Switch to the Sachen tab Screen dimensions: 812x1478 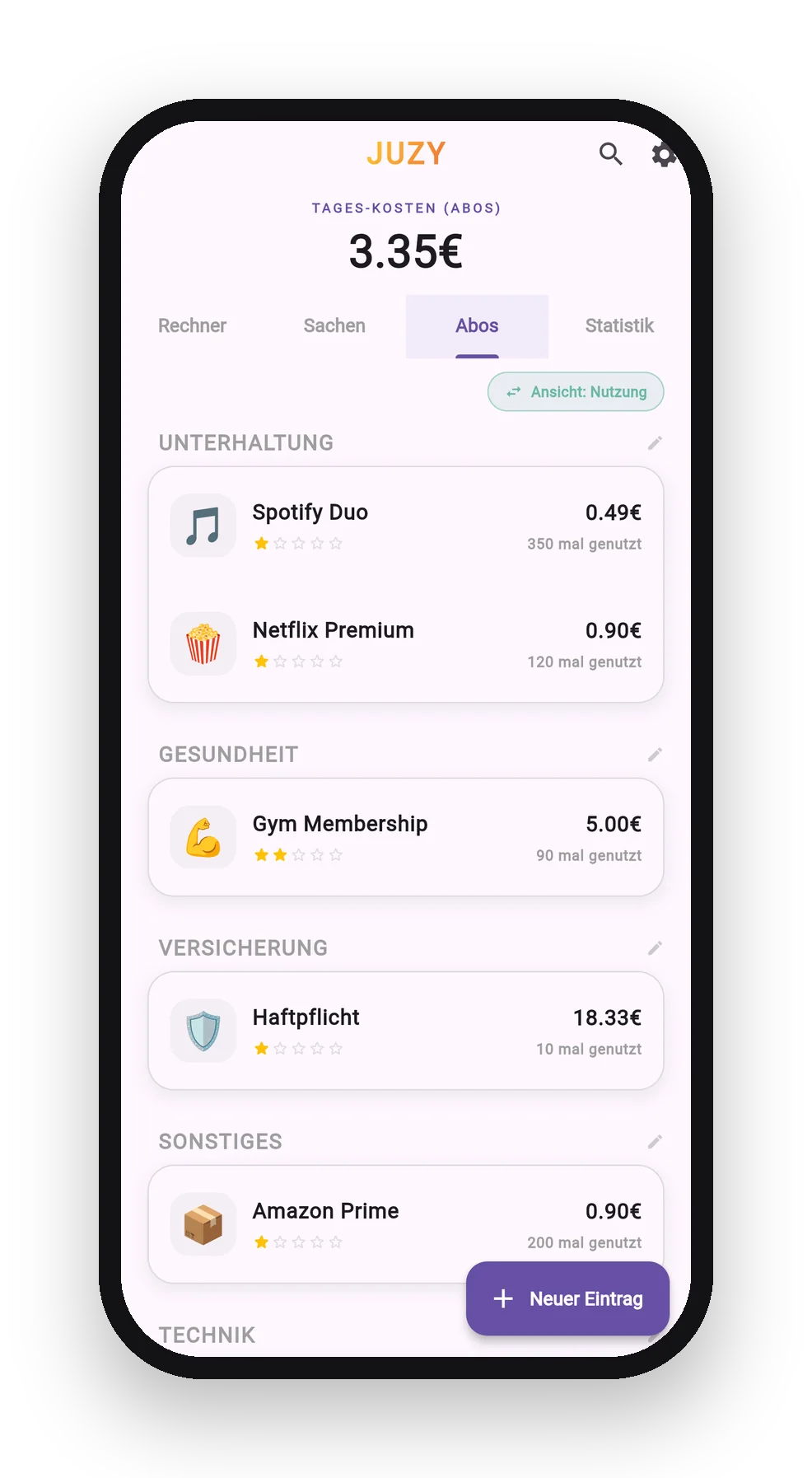(334, 326)
